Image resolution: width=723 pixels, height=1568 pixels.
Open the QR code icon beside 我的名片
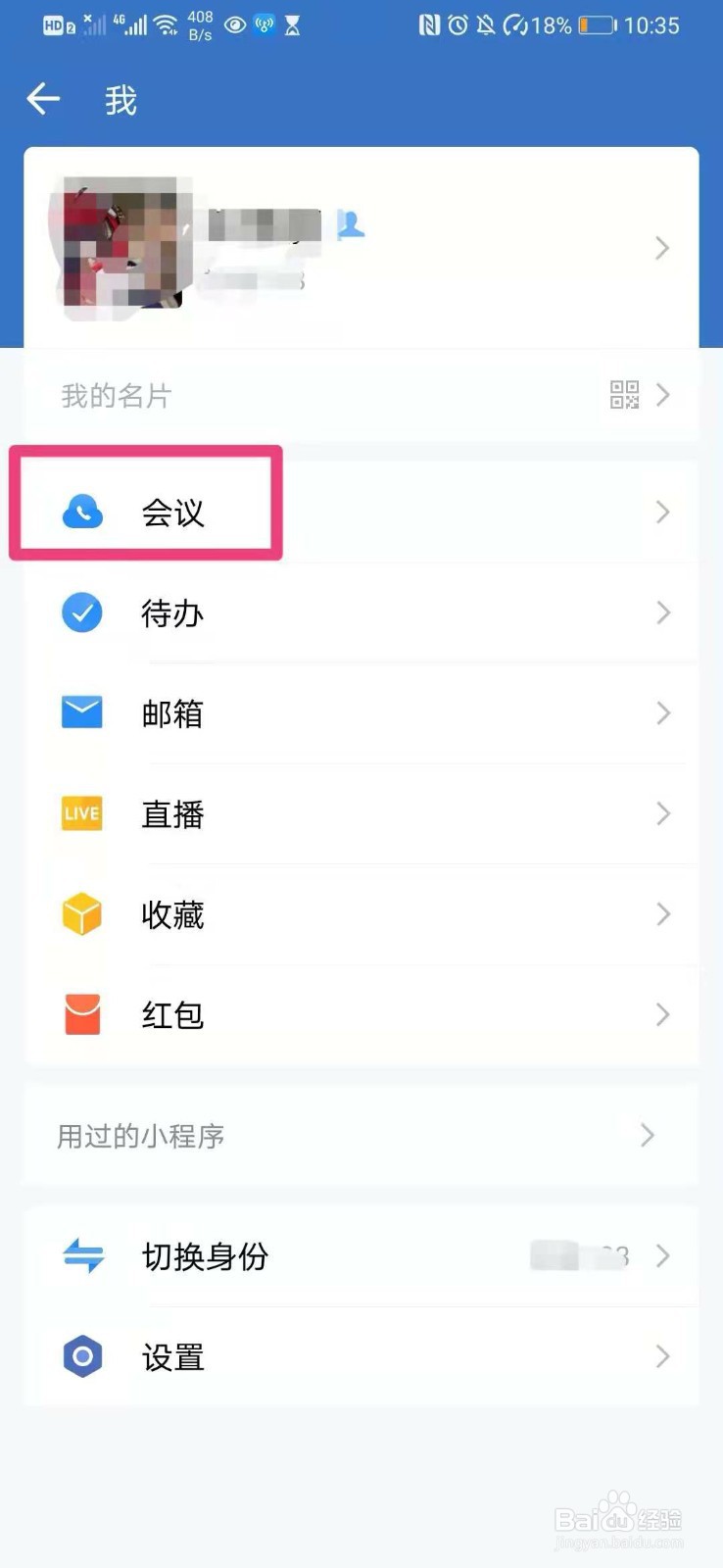click(623, 395)
